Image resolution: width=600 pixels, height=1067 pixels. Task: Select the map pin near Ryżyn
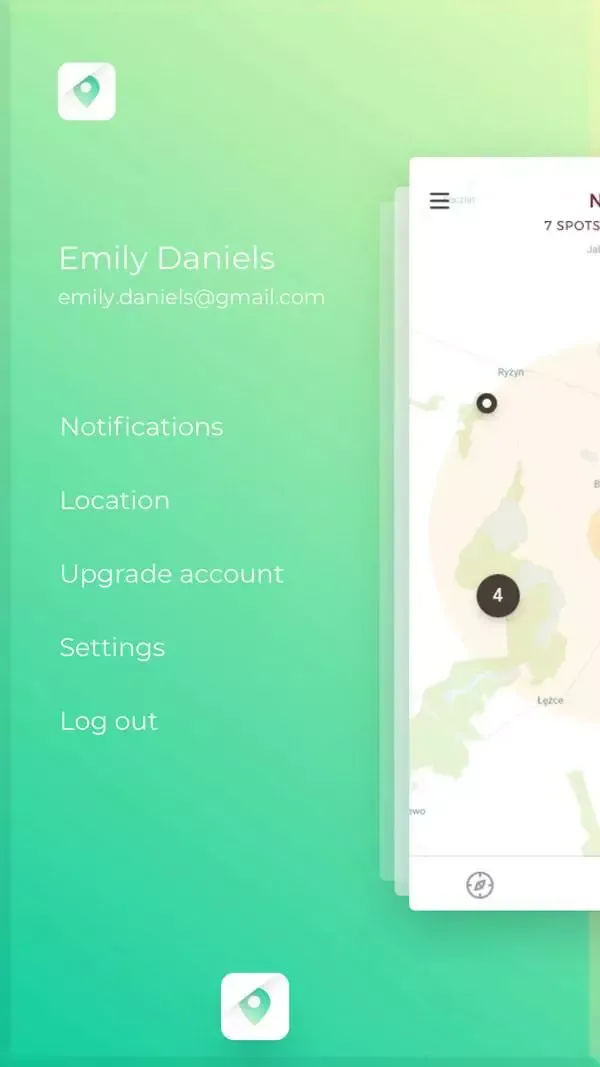[x=487, y=404]
